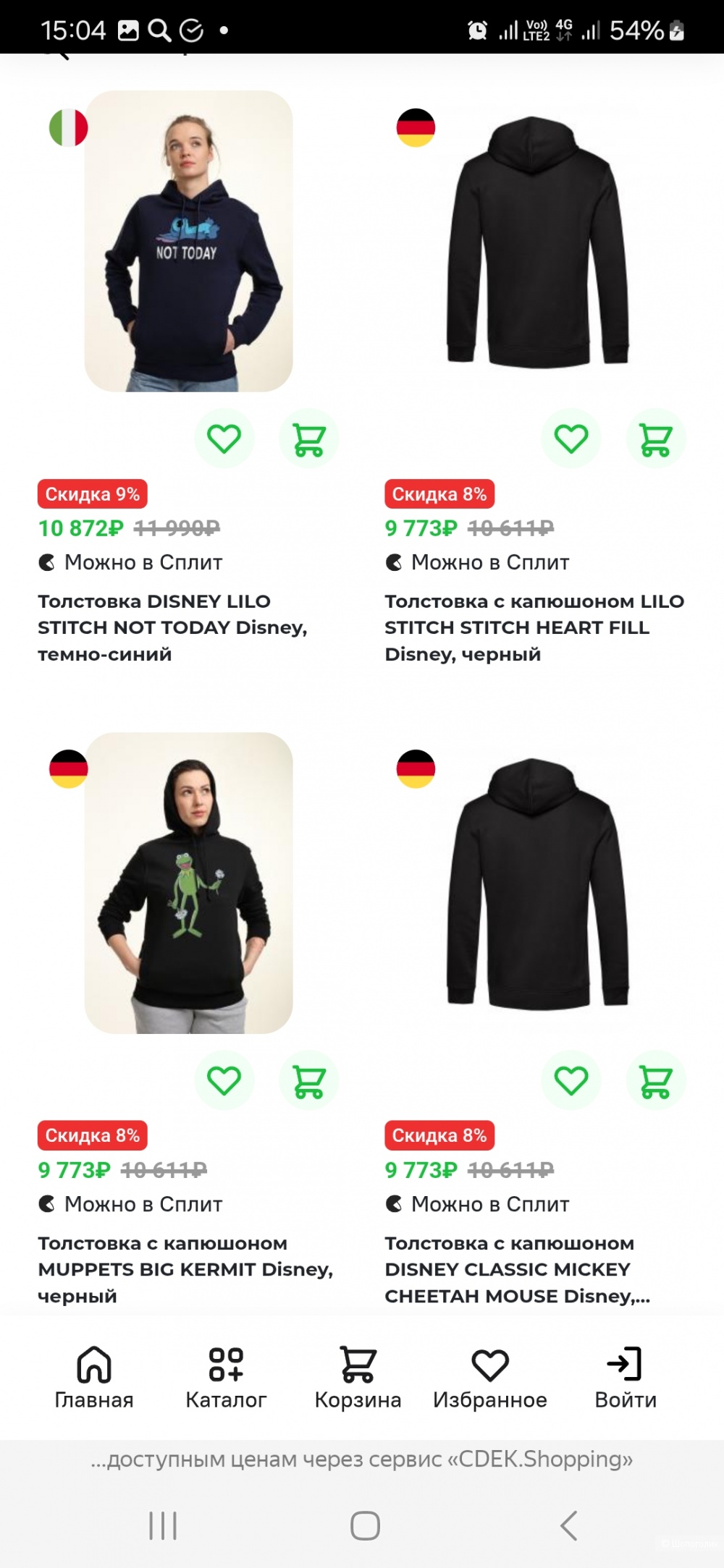The image size is (724, 1568).
Task: Switch to the Избранное tab
Action: point(490,1378)
